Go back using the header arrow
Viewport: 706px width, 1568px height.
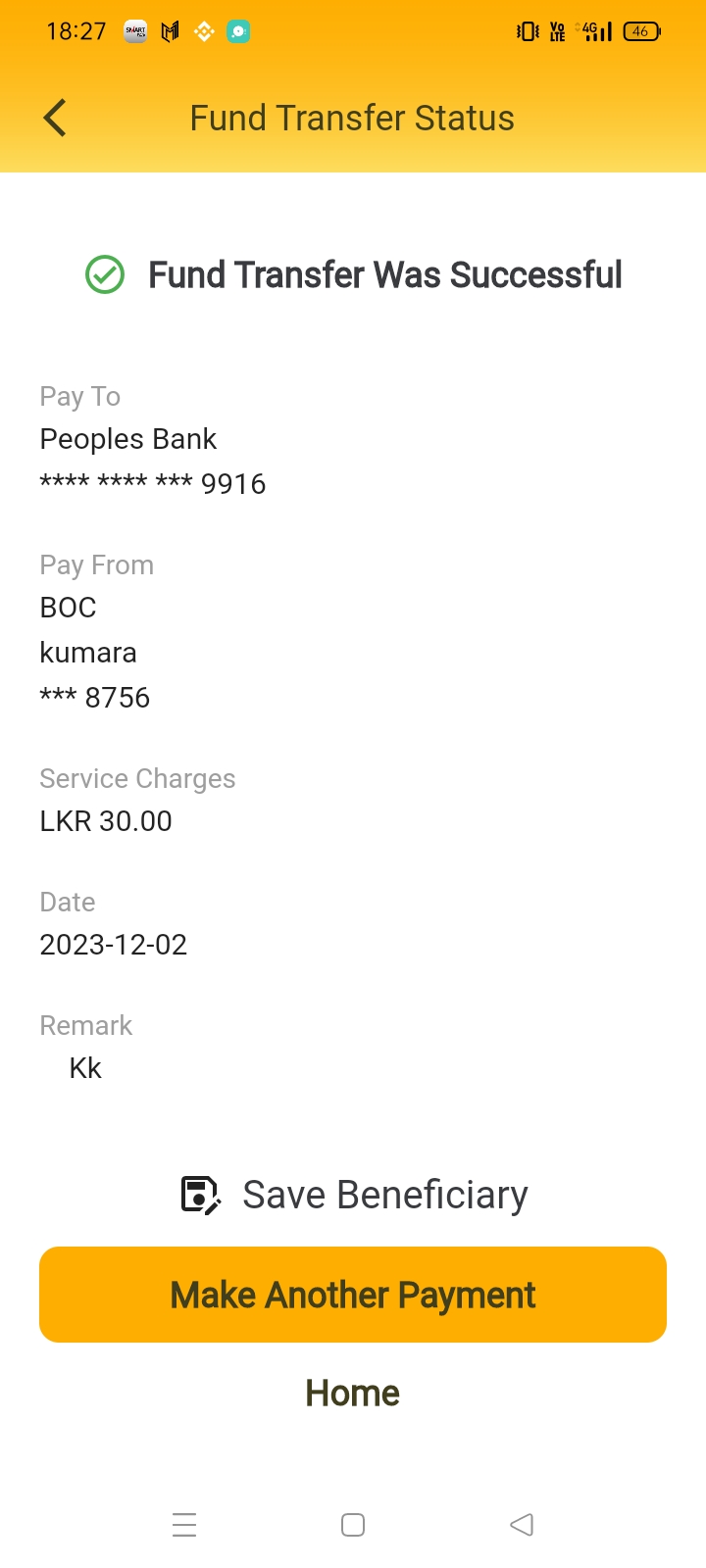point(56,119)
